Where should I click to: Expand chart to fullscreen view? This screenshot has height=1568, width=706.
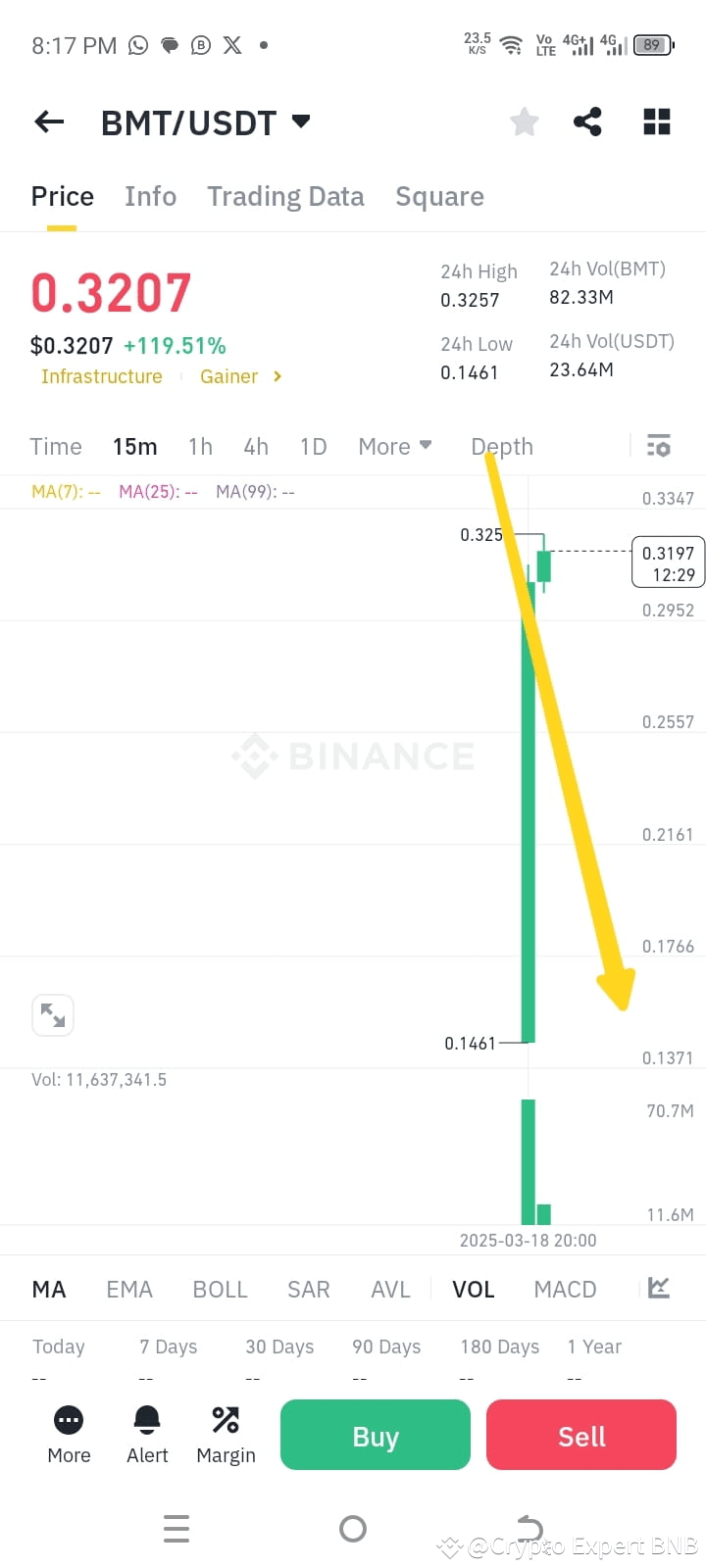[x=53, y=1015]
